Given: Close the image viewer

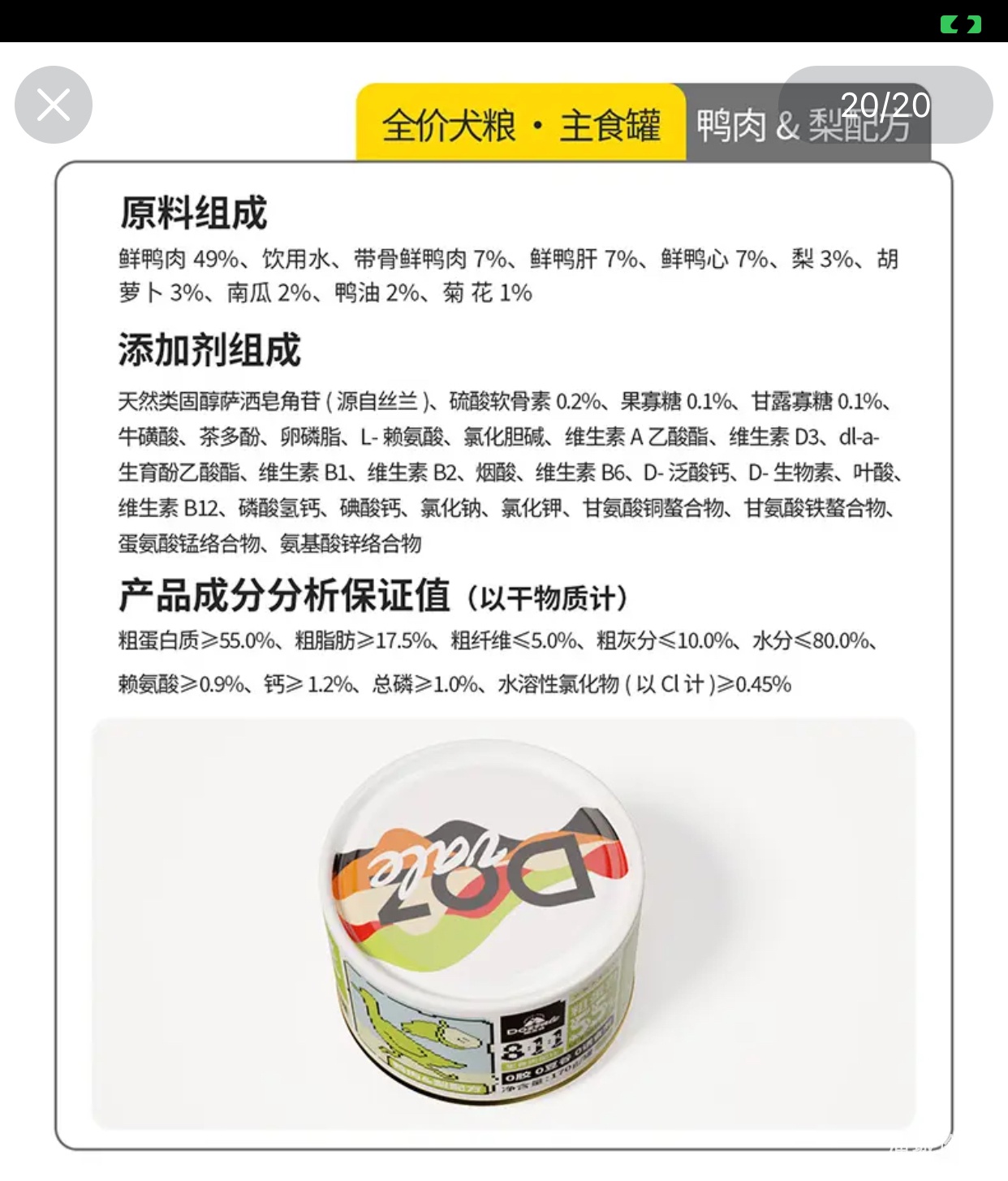Looking at the screenshot, I should pyautogui.click(x=54, y=105).
